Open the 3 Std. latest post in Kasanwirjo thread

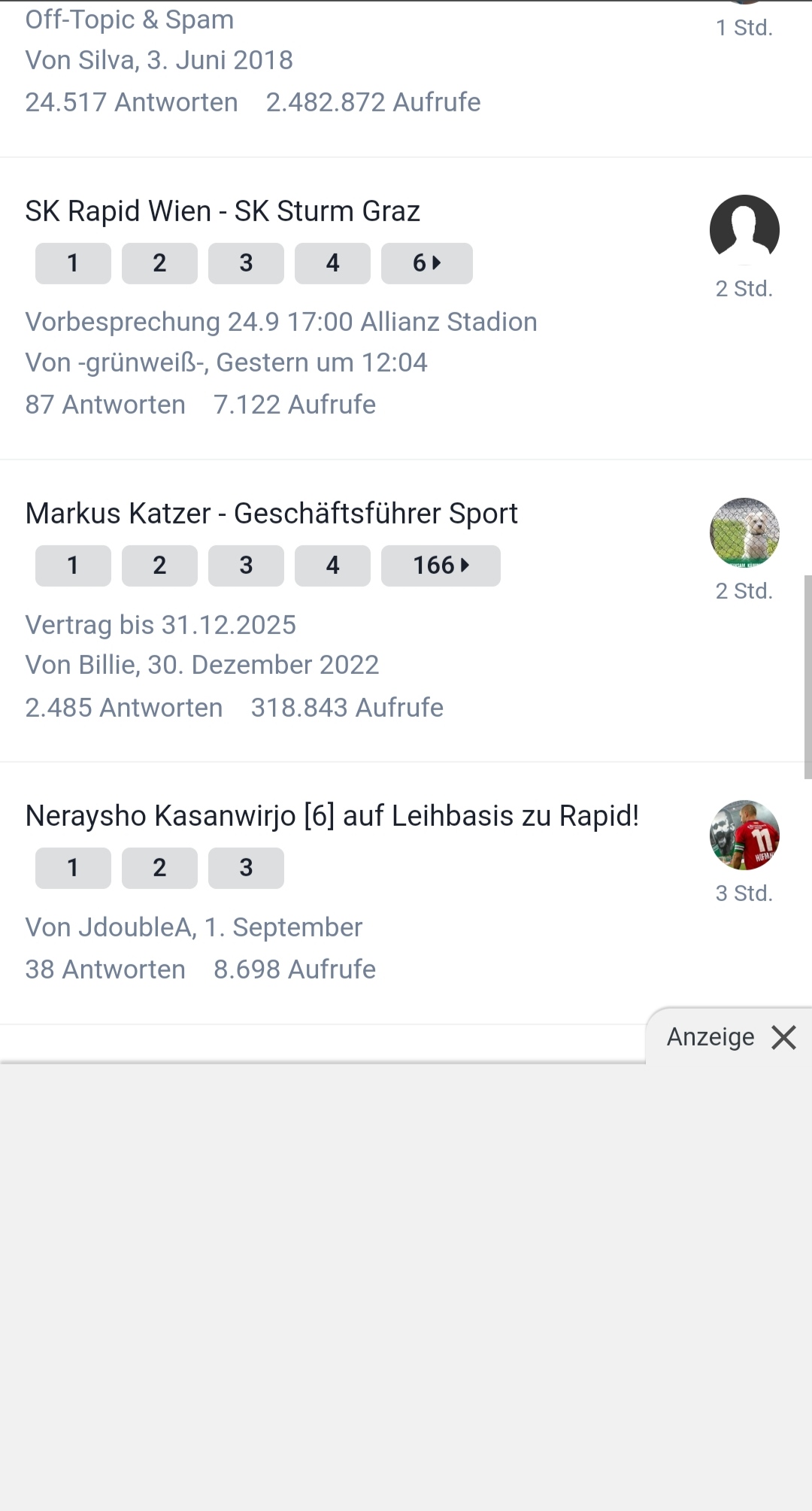744,894
